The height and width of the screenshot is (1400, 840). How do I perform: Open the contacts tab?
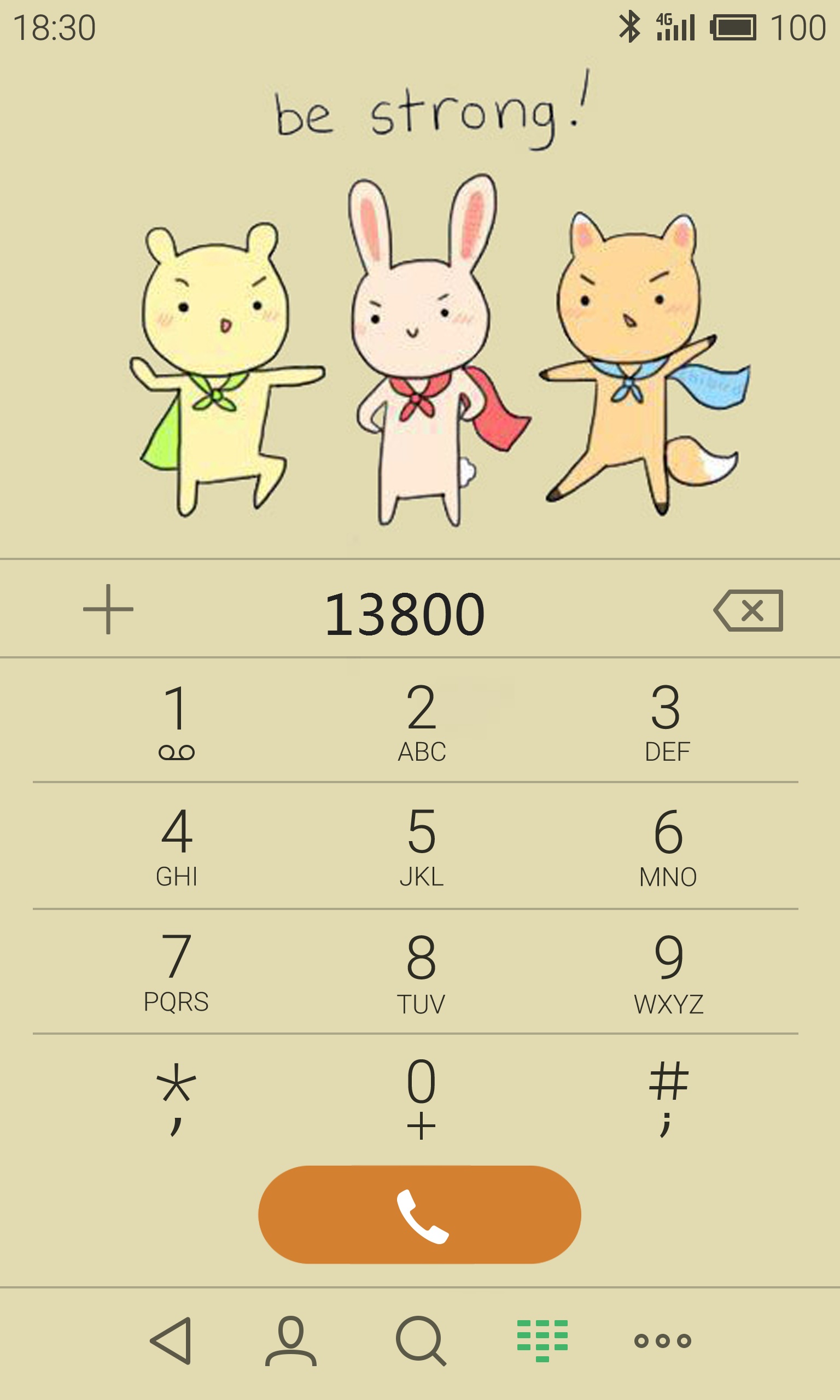(291, 1341)
